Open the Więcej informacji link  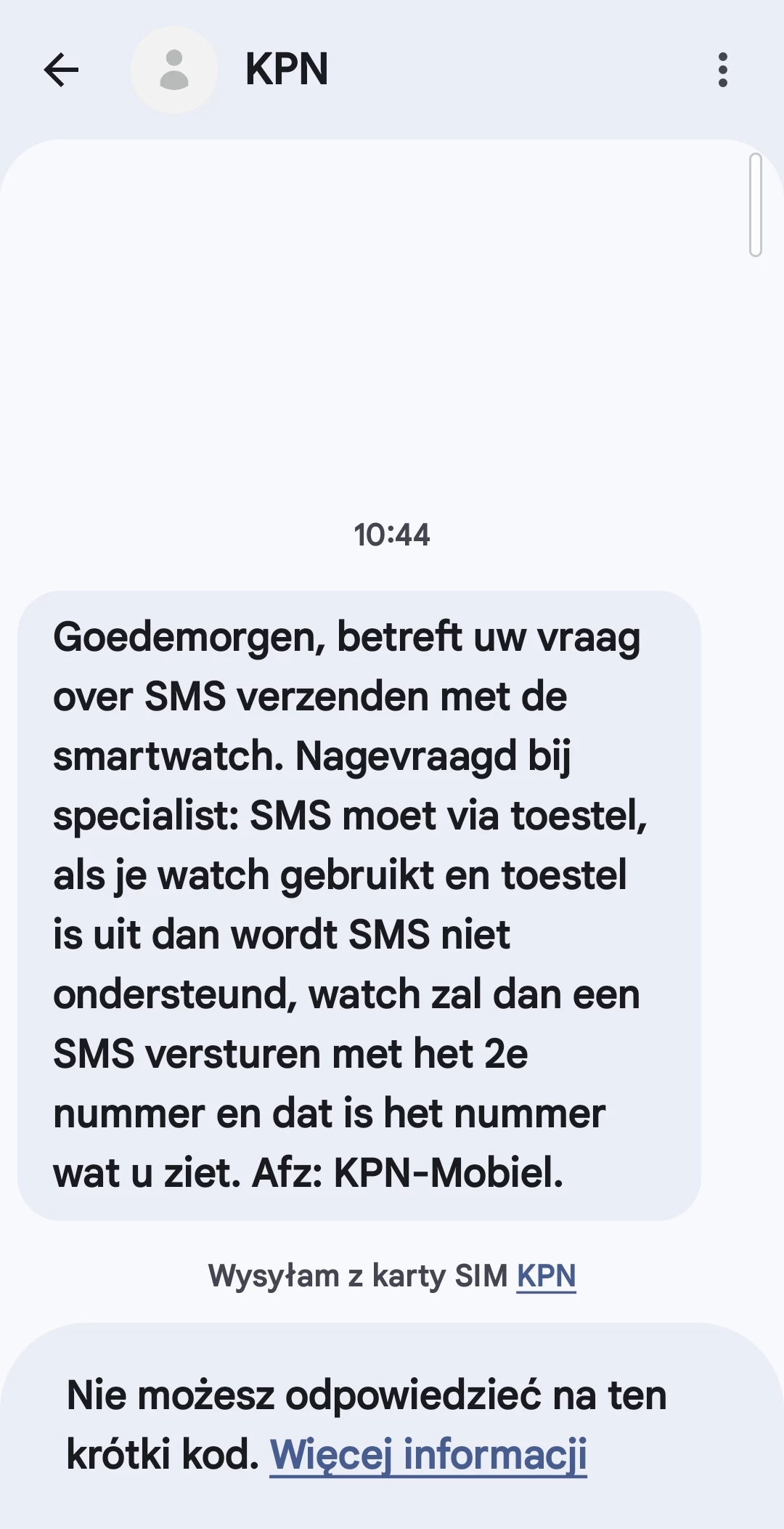click(428, 1454)
